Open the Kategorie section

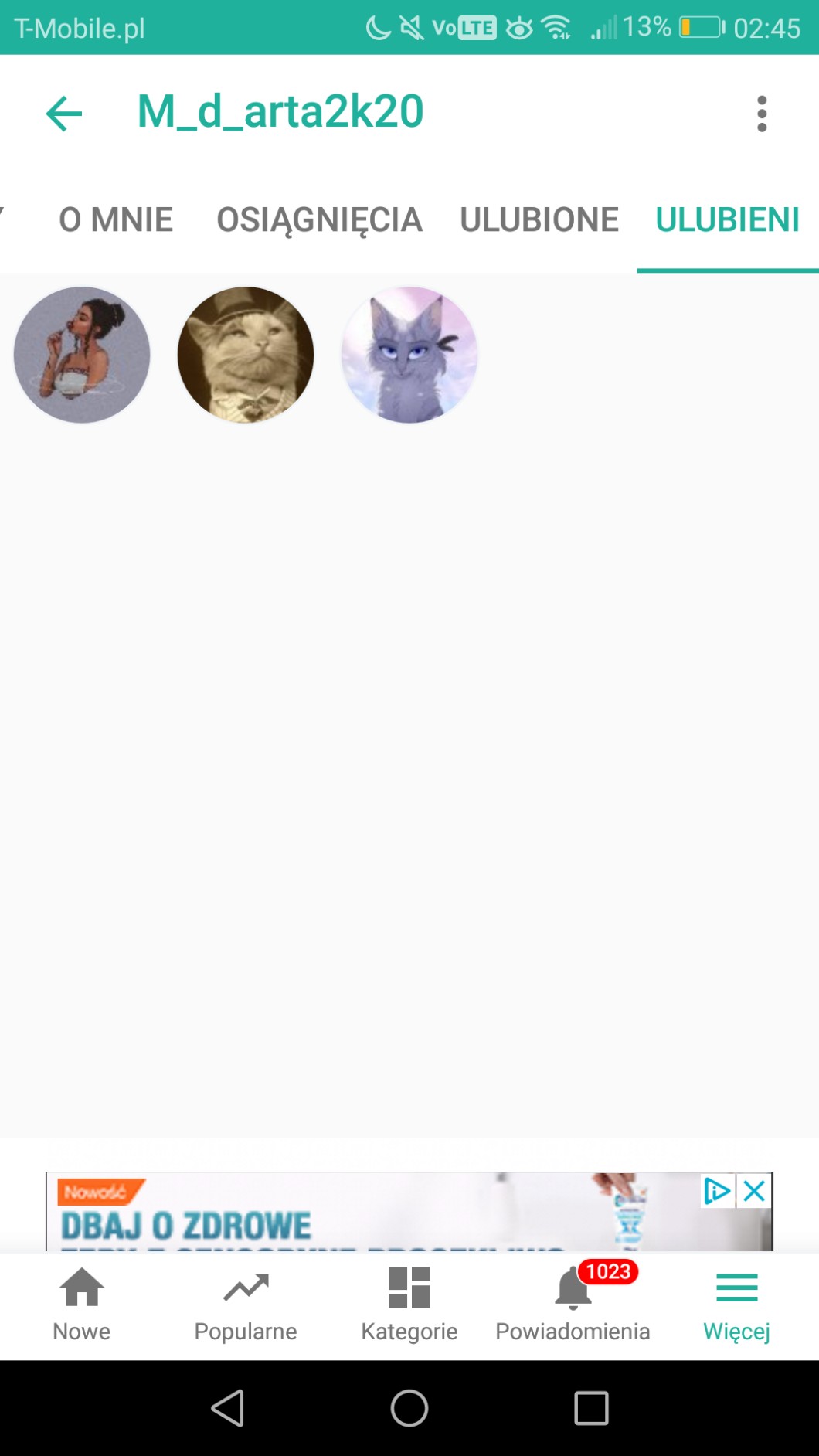click(409, 1305)
